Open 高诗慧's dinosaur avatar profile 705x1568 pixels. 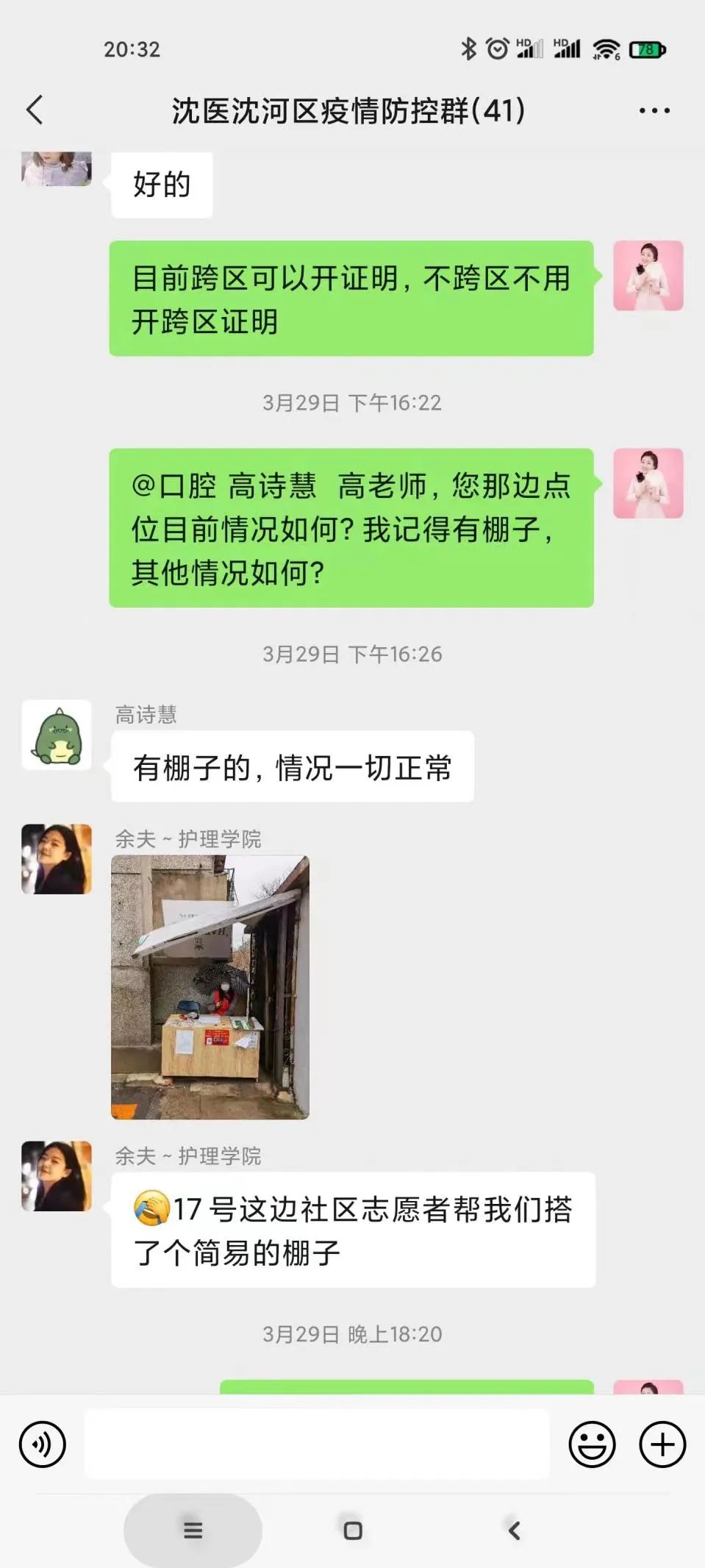57,735
